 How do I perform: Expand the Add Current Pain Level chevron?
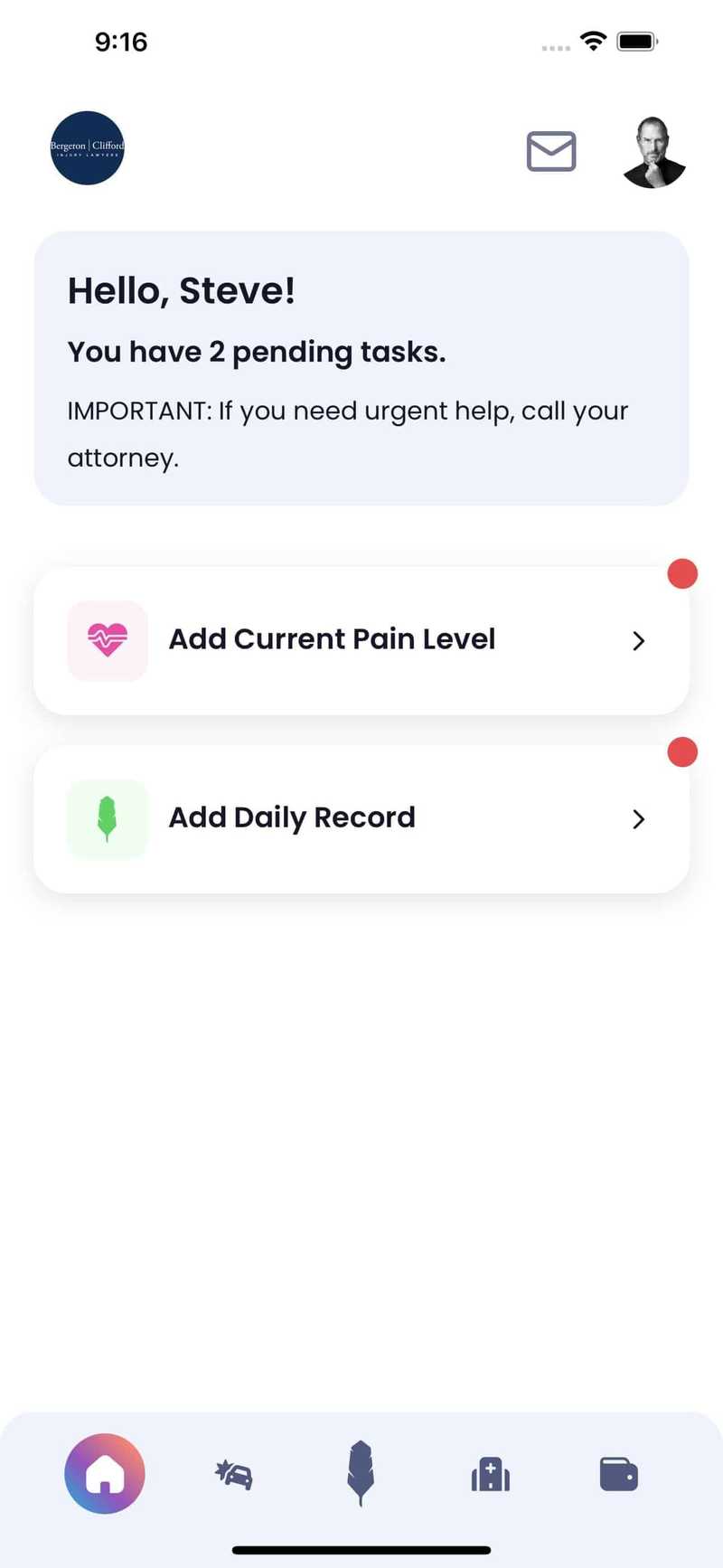pyautogui.click(x=639, y=640)
